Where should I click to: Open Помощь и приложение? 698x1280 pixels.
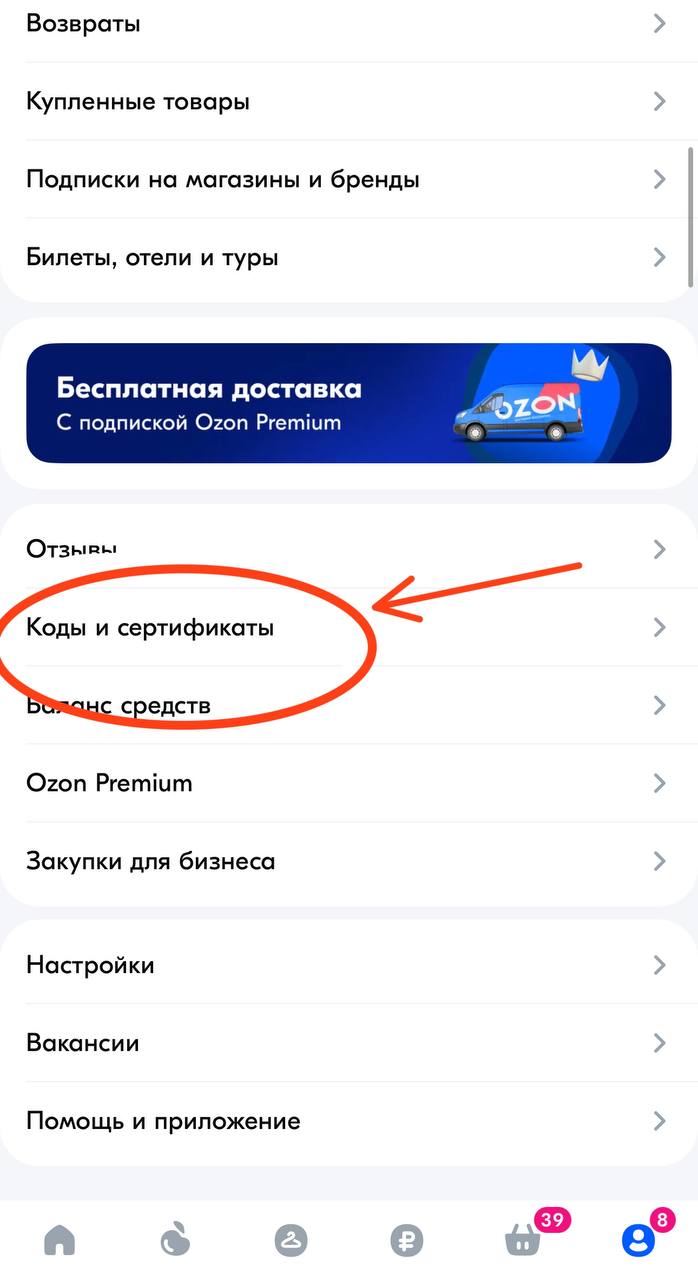point(349,1121)
